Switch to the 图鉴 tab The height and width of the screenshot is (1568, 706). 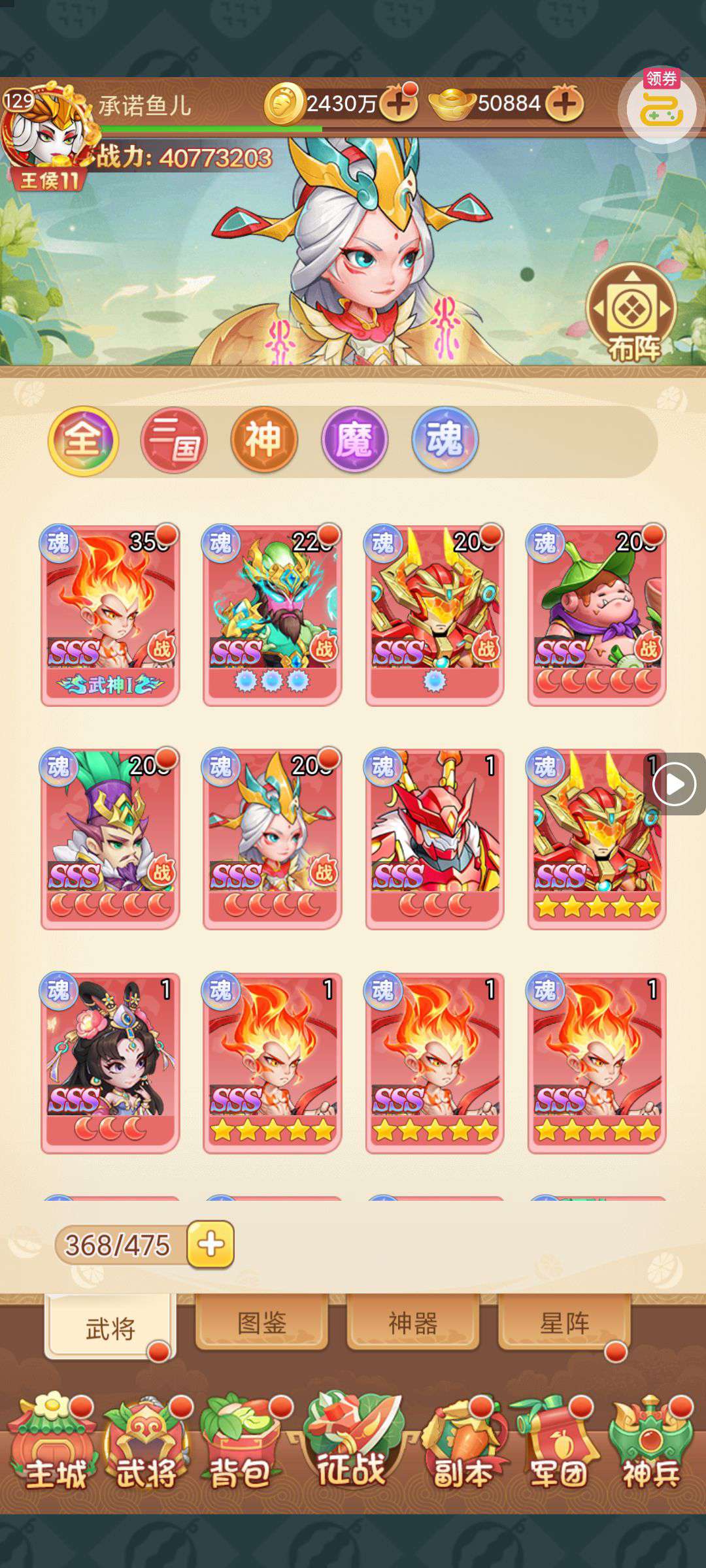click(x=261, y=1323)
